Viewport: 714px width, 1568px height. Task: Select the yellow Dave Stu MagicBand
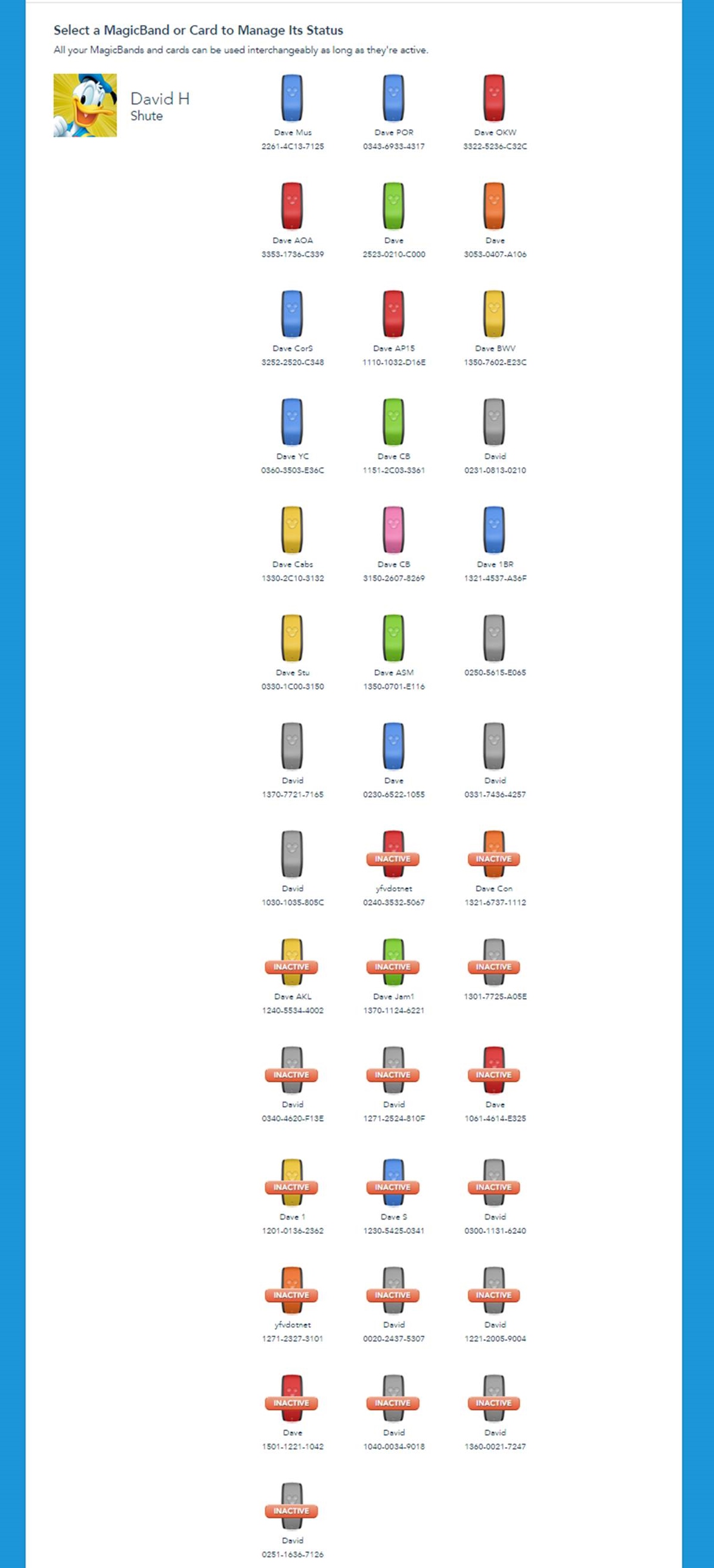point(292,639)
